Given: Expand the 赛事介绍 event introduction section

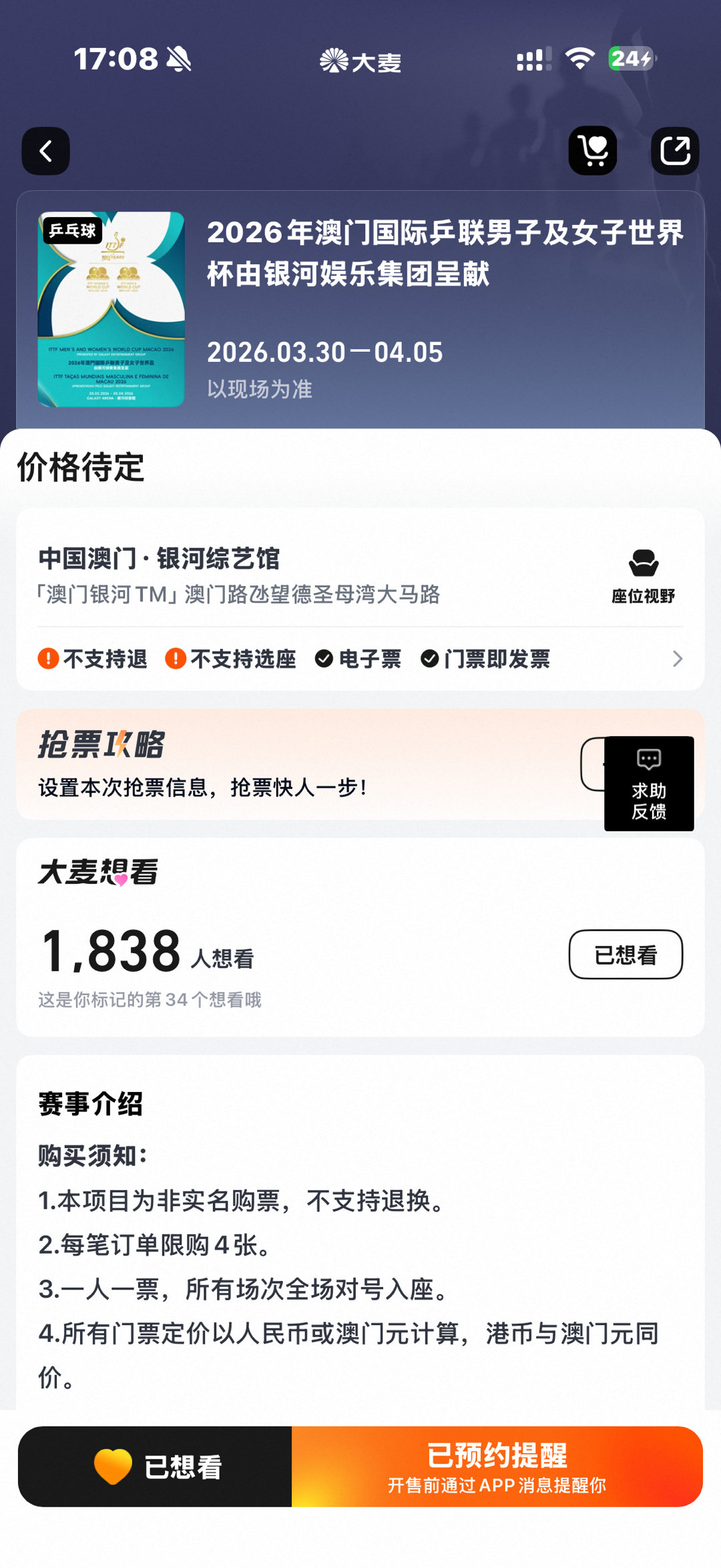Looking at the screenshot, I should 90,1105.
